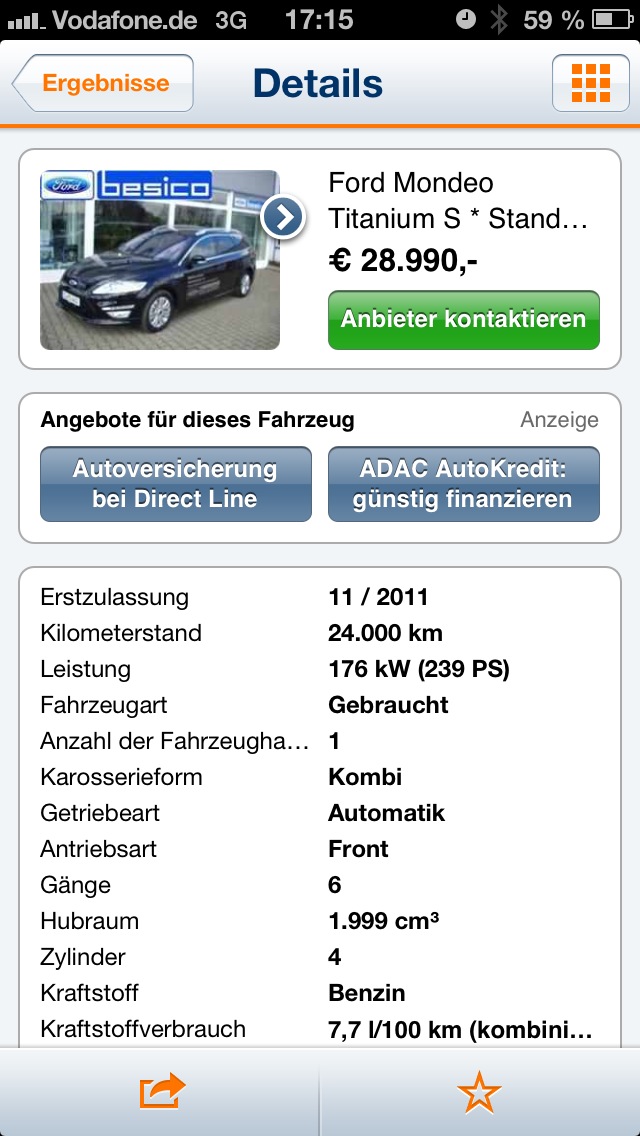
Task: Go back to Ergebnisse list
Action: [103, 83]
